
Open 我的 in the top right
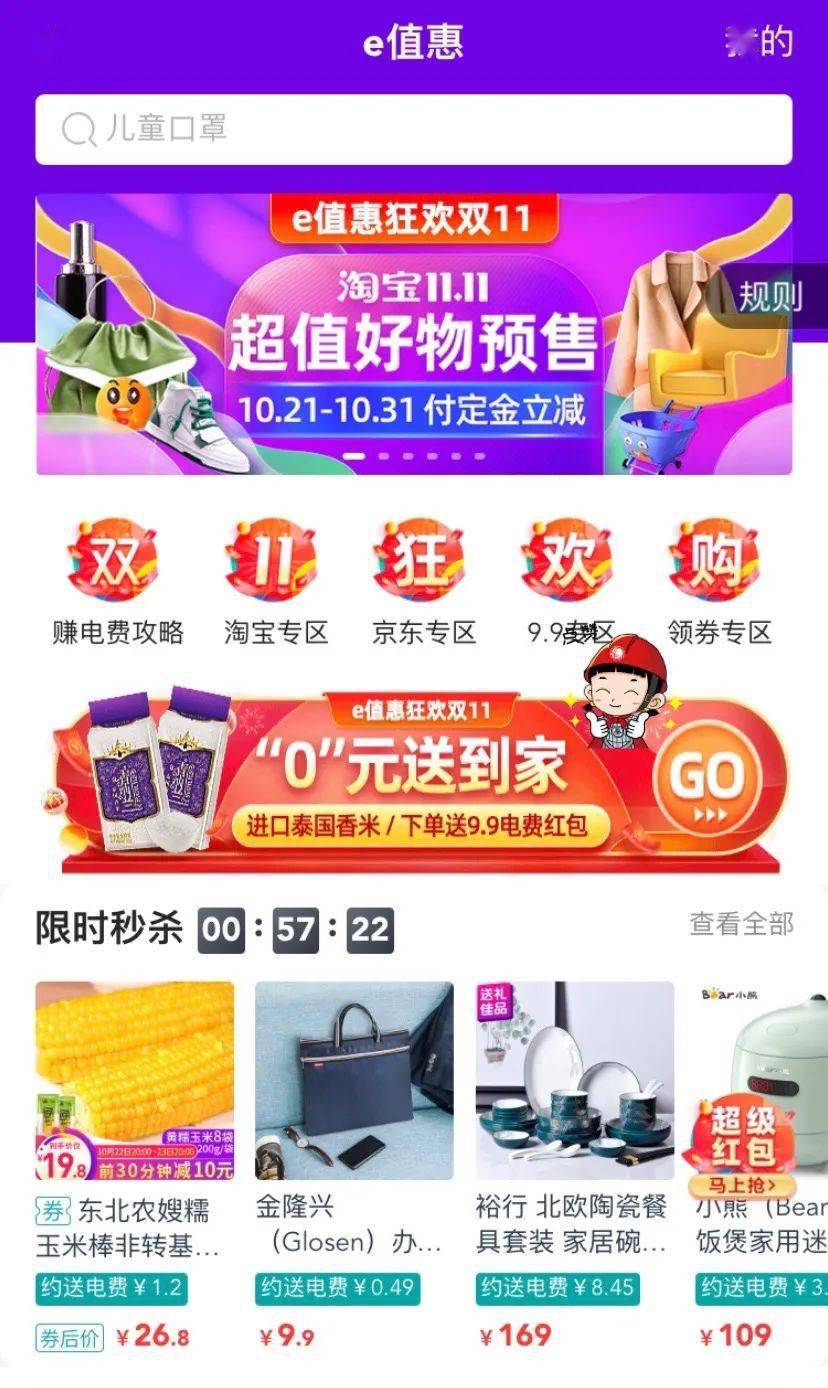click(760, 42)
